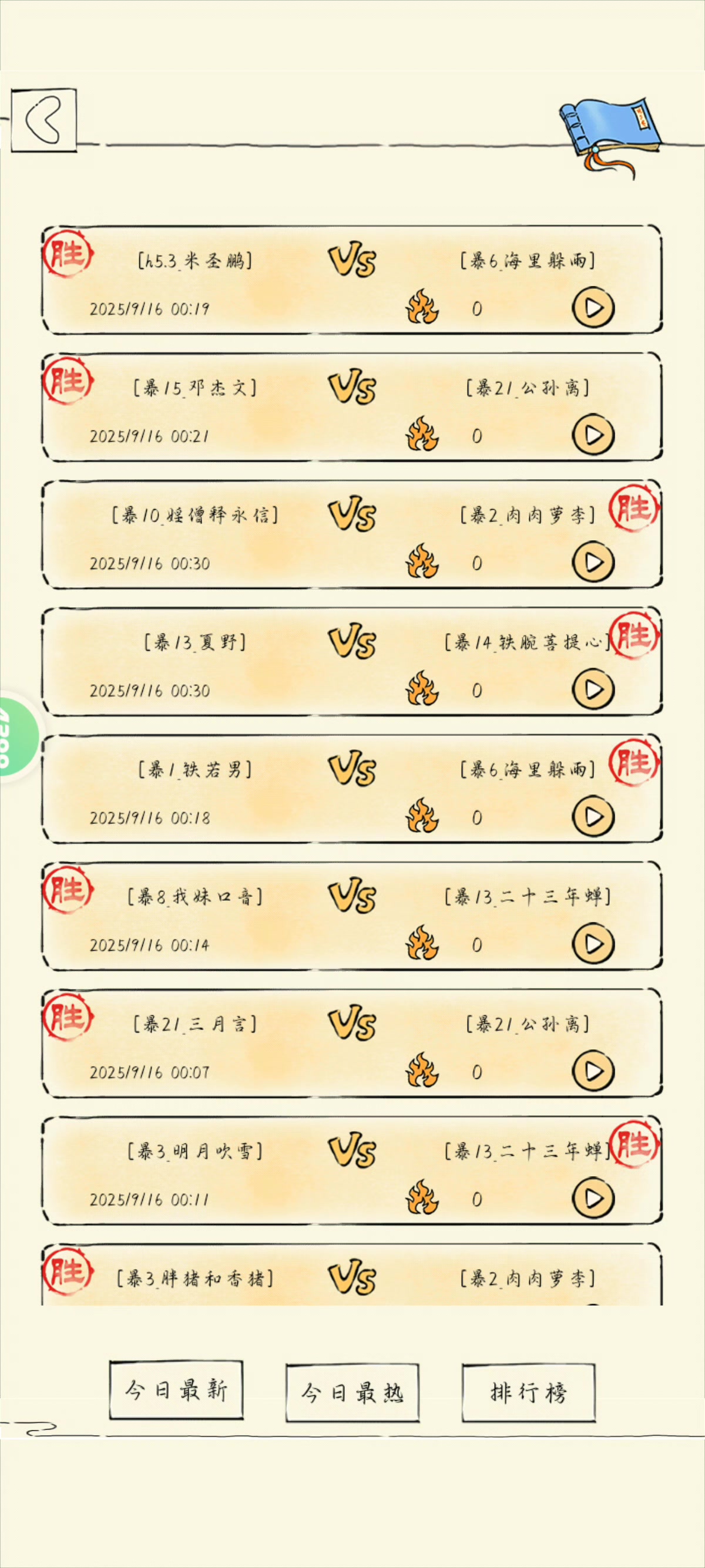Open the 排行榜 leaderboard
The image size is (705, 1568).
pos(528,1392)
